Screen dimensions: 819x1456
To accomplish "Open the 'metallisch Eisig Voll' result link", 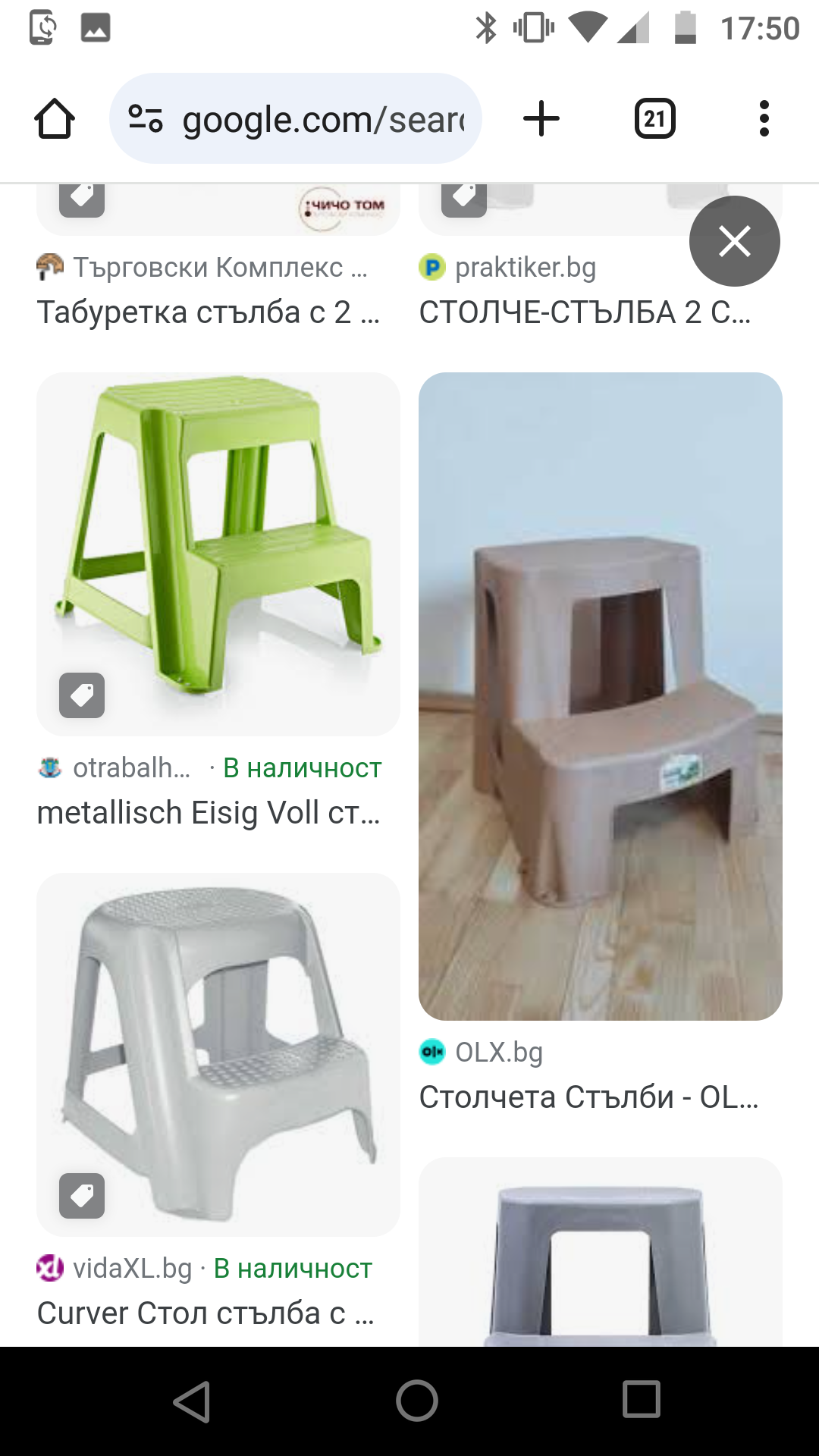I will [208, 813].
